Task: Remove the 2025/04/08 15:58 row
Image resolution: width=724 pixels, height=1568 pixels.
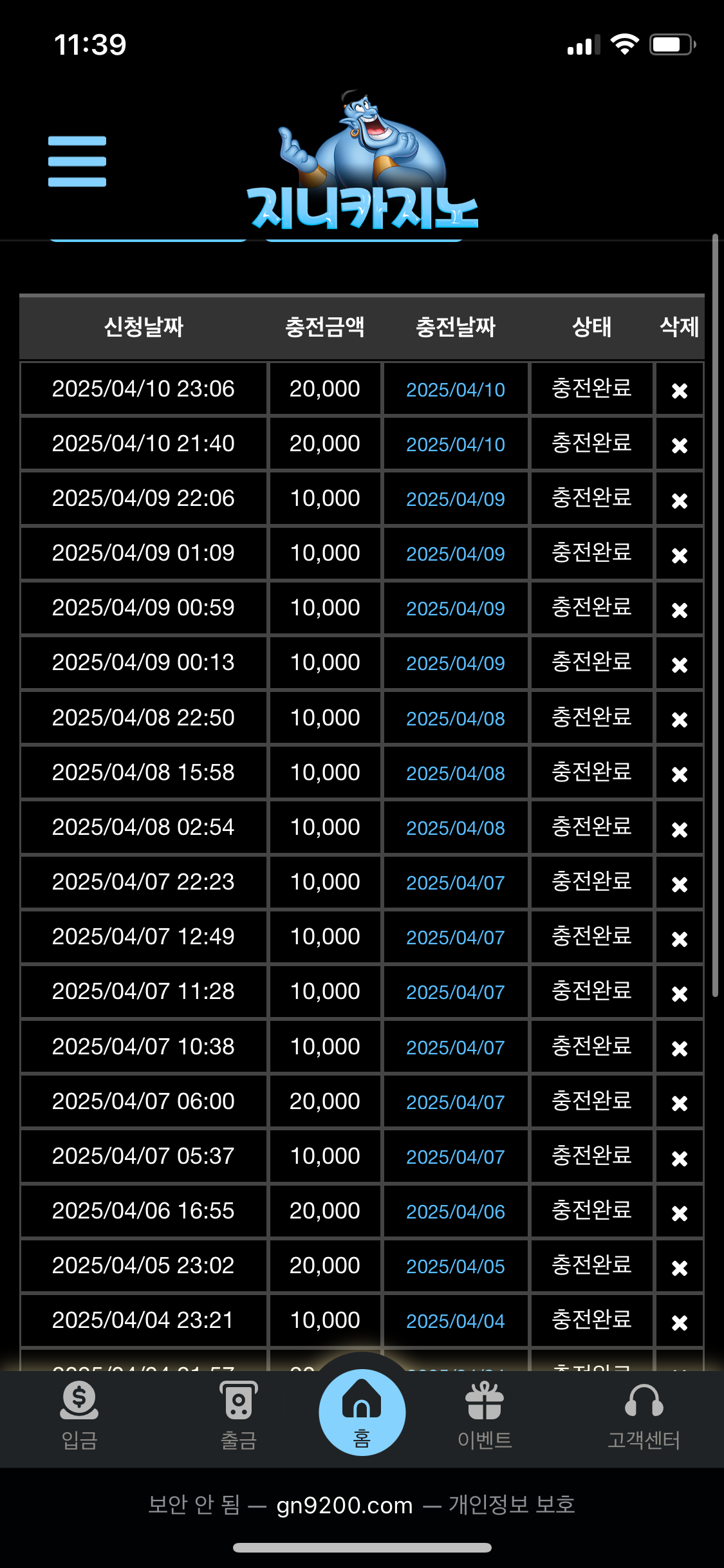Action: coord(680,774)
